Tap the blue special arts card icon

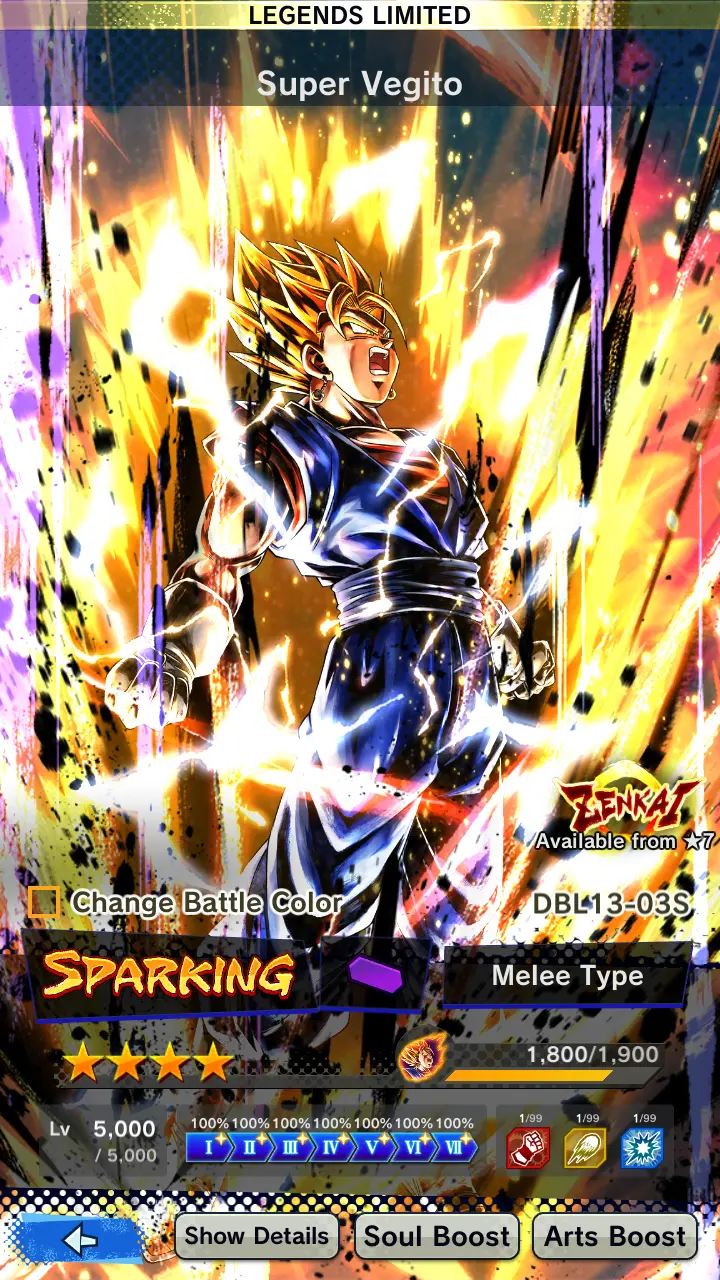point(642,1149)
